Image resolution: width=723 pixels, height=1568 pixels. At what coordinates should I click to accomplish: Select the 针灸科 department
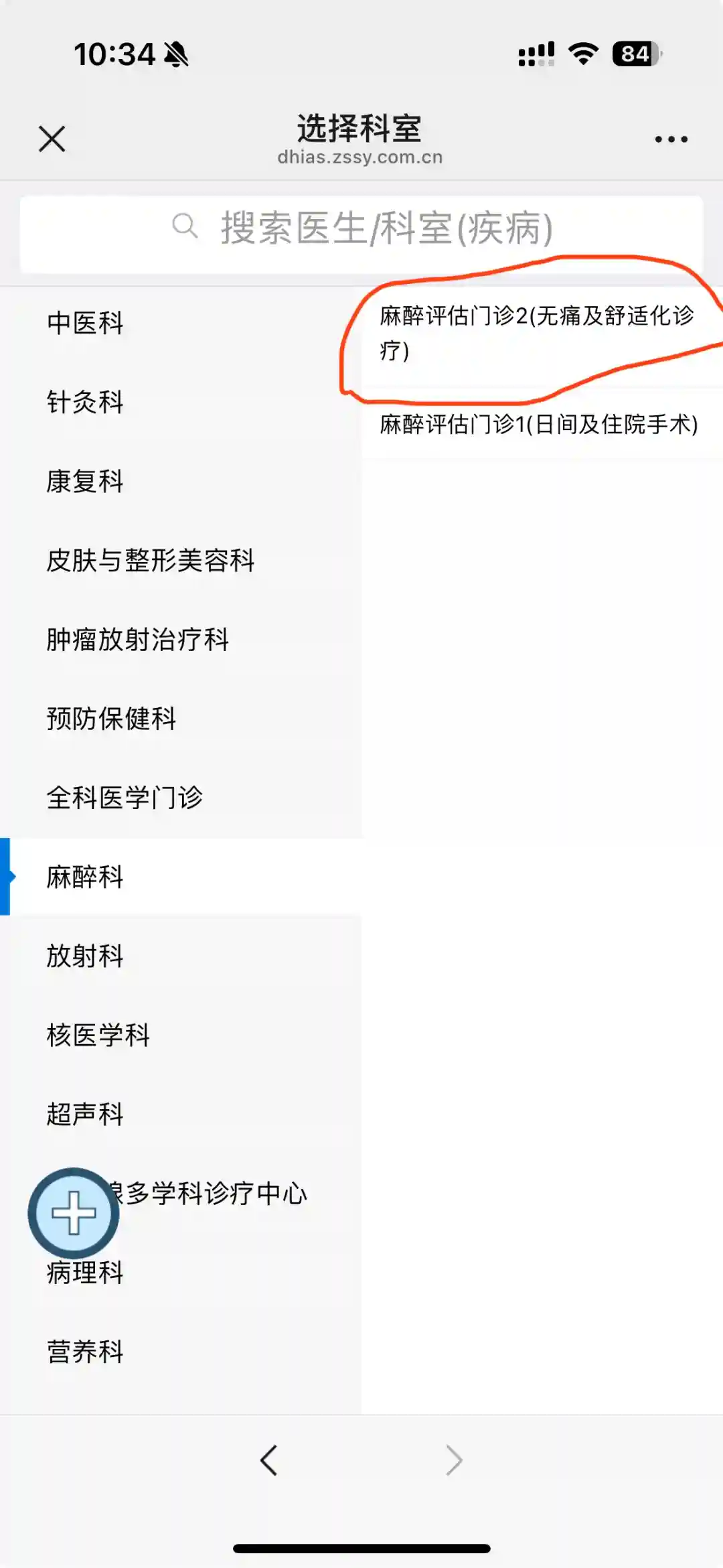pos(86,403)
